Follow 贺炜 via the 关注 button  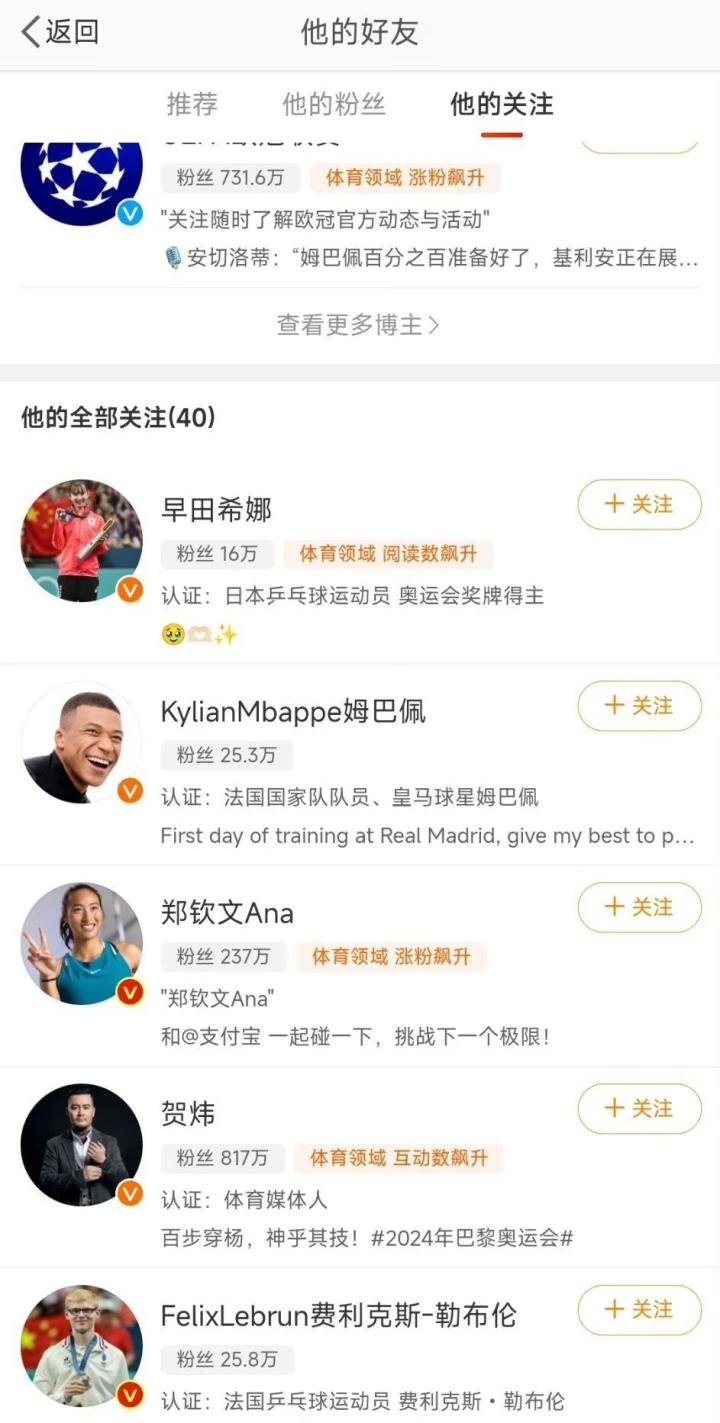[x=639, y=1108]
